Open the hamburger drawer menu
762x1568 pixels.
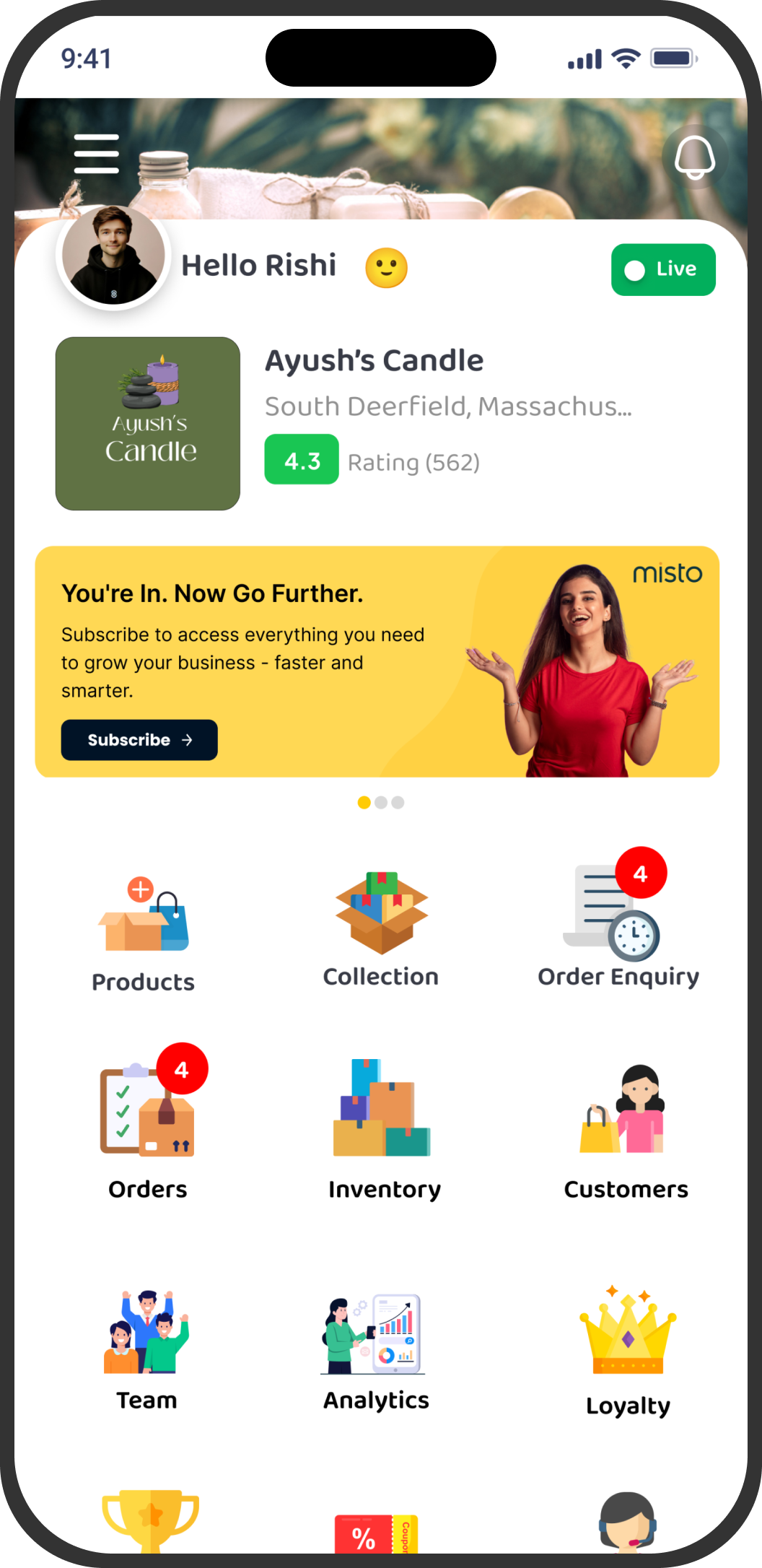point(96,153)
